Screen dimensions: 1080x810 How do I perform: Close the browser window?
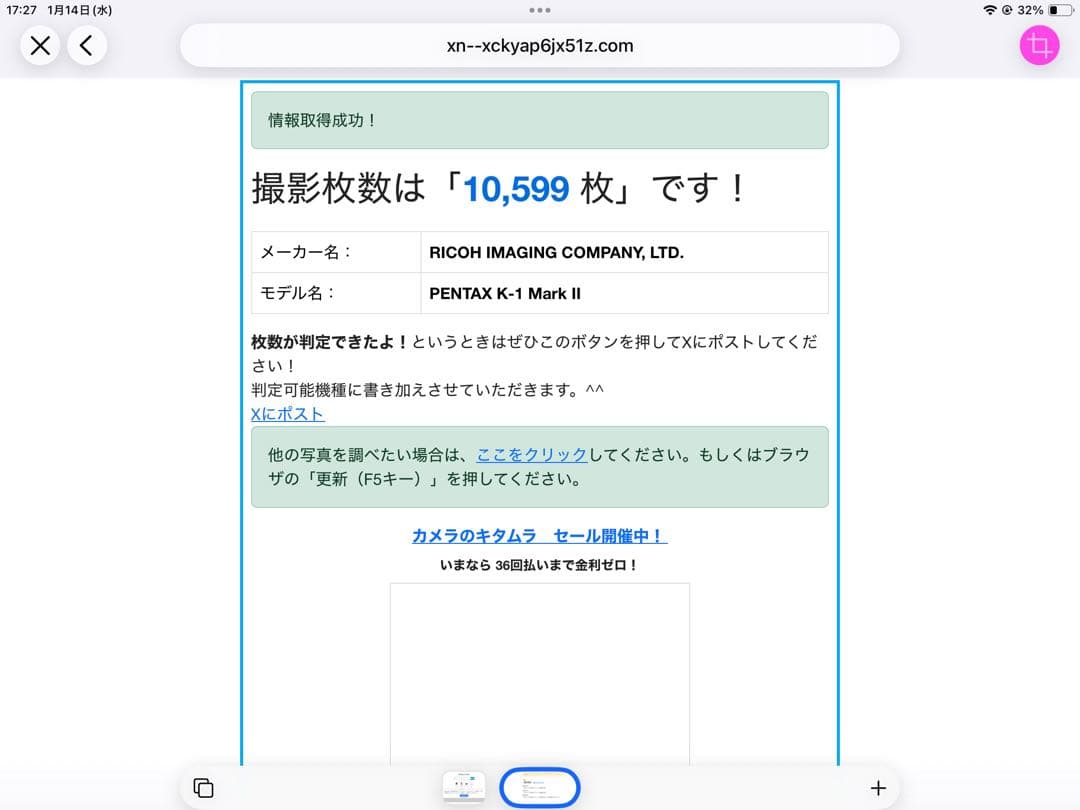[40, 46]
